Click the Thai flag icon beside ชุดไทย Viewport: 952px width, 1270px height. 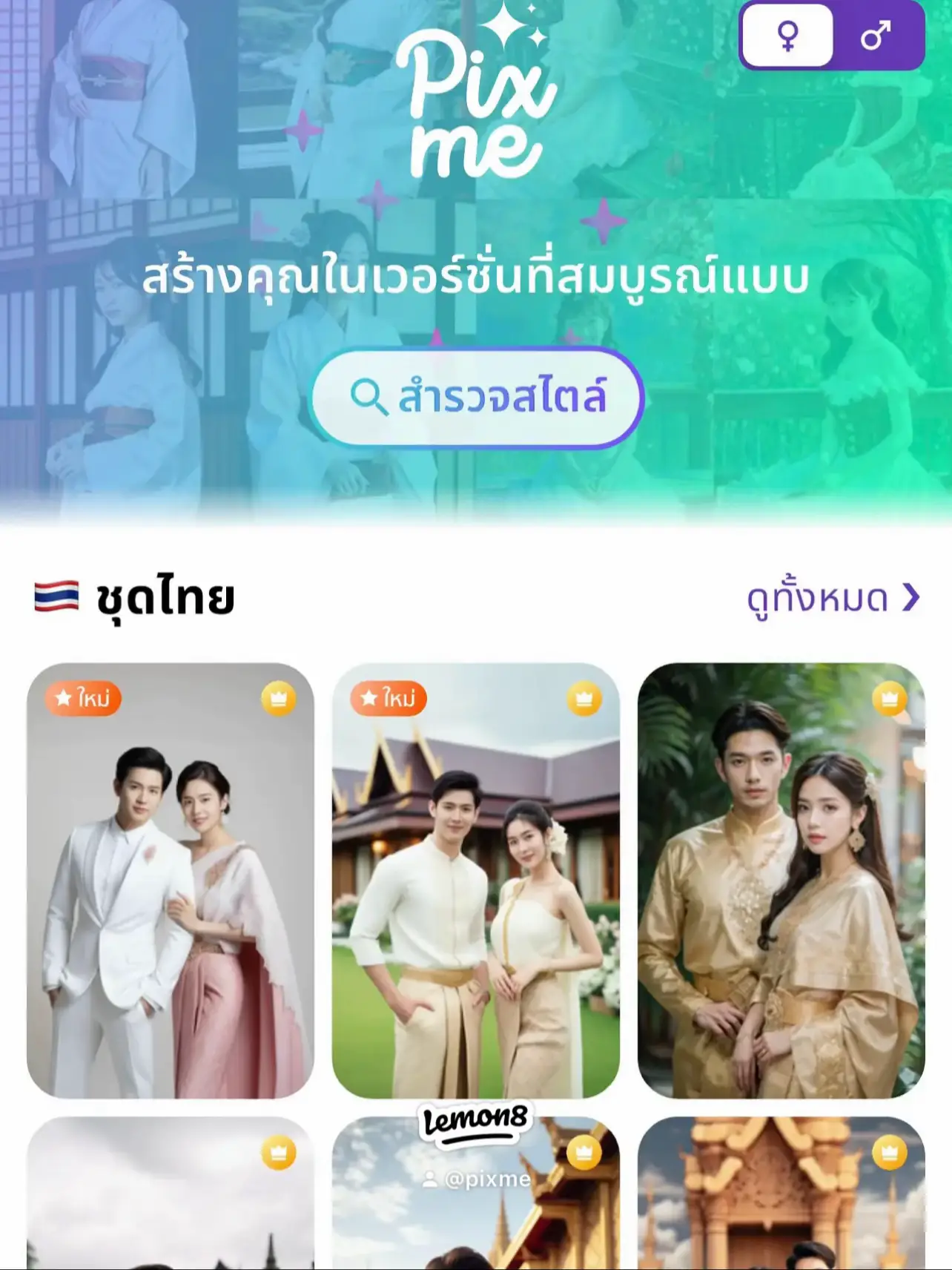(56, 596)
